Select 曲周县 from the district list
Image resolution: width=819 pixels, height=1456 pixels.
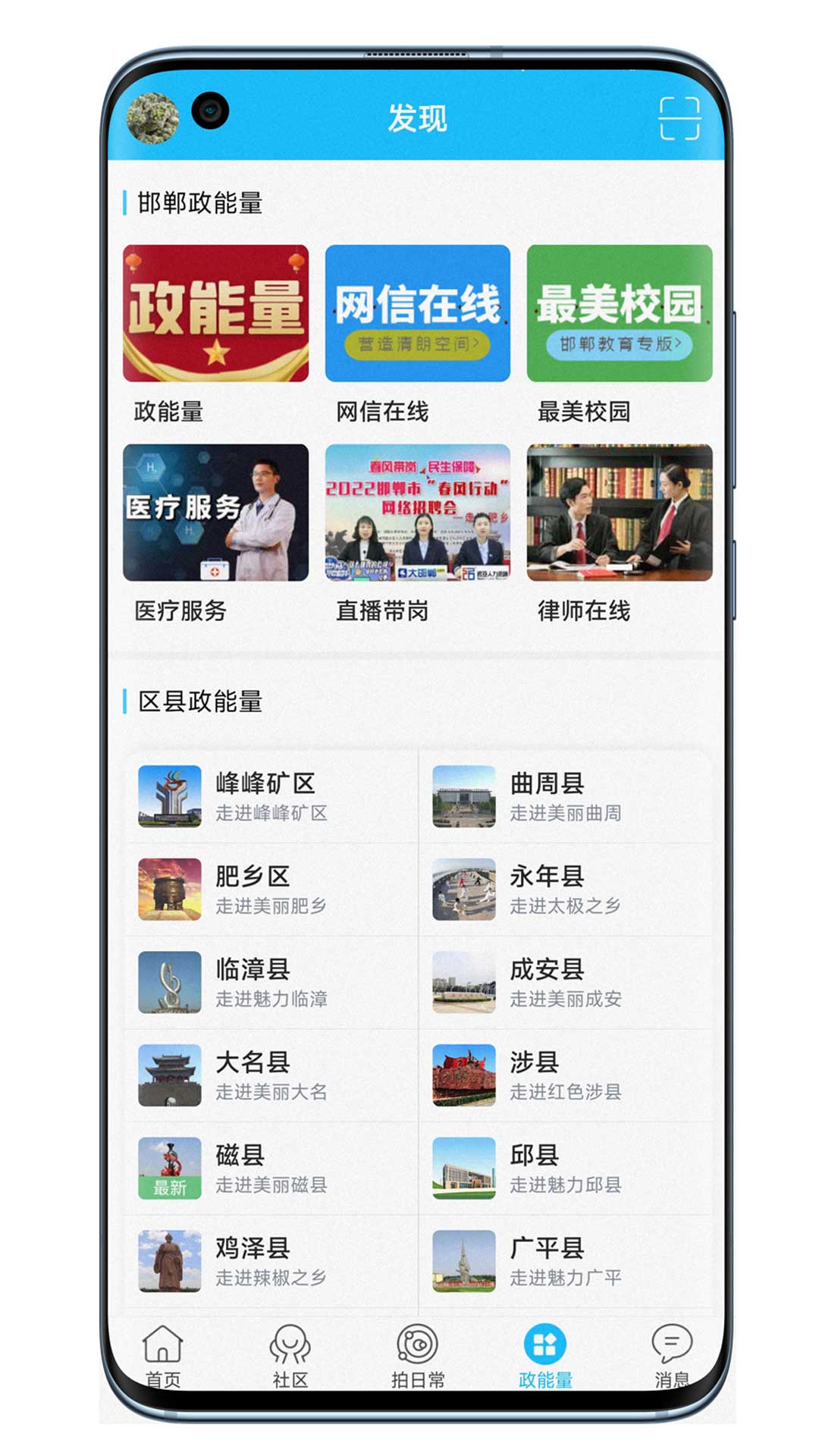[x=566, y=796]
